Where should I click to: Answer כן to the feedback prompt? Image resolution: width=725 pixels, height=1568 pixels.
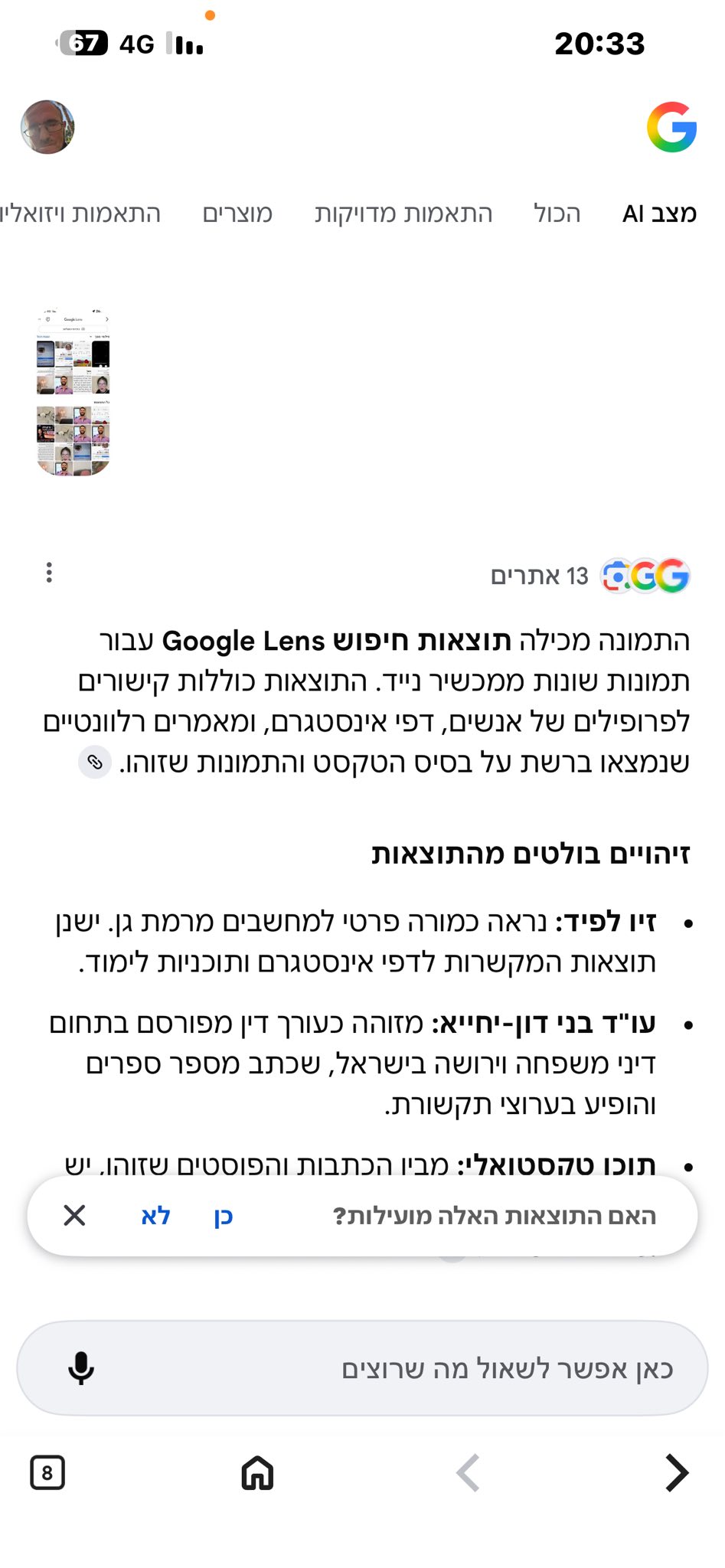pos(223,1216)
